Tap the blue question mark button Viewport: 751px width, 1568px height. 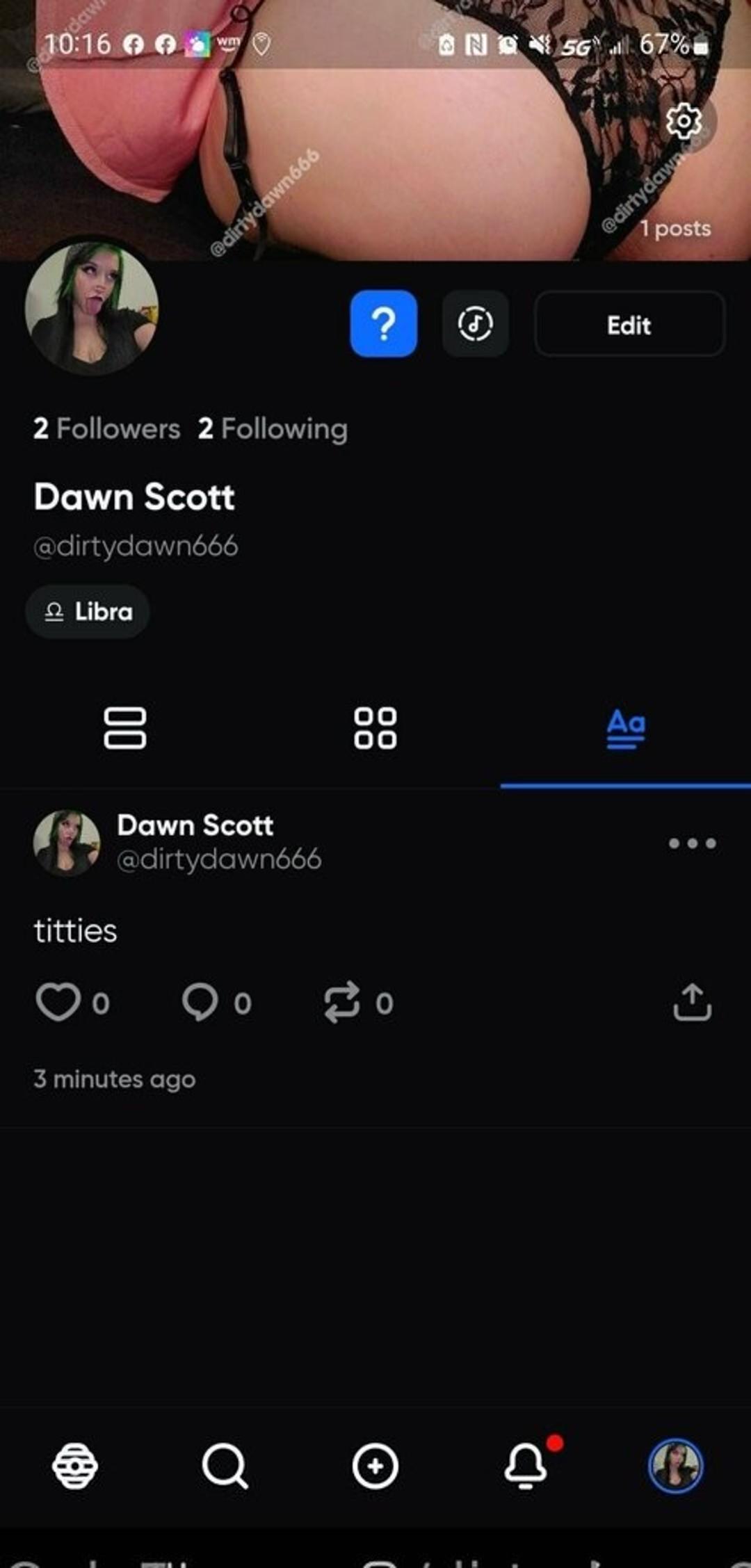[x=384, y=323]
